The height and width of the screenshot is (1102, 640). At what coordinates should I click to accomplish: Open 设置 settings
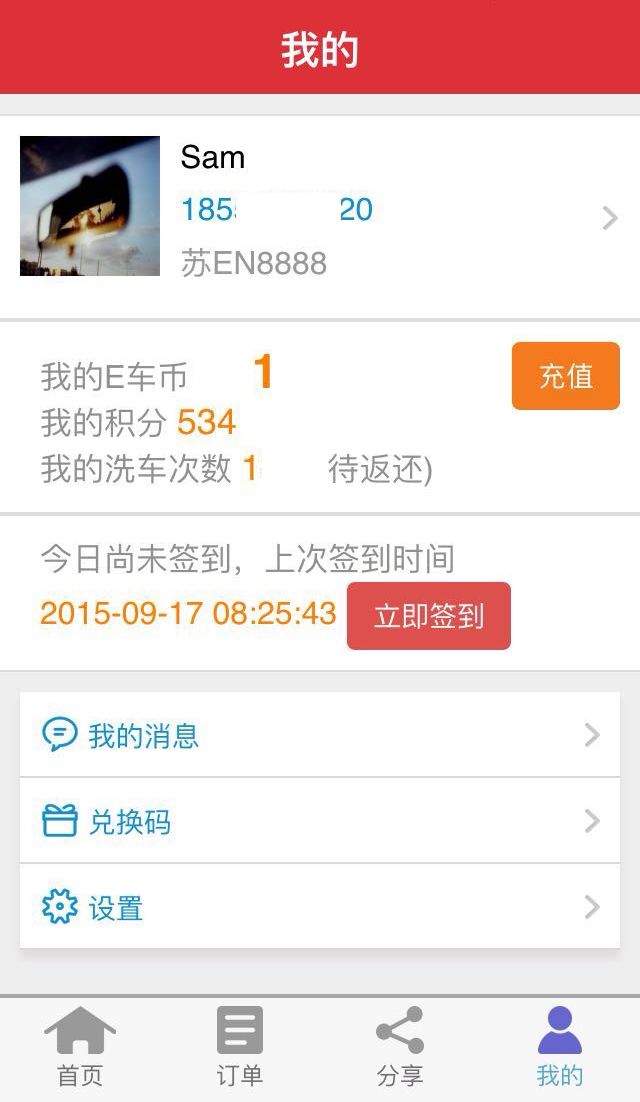coord(320,907)
